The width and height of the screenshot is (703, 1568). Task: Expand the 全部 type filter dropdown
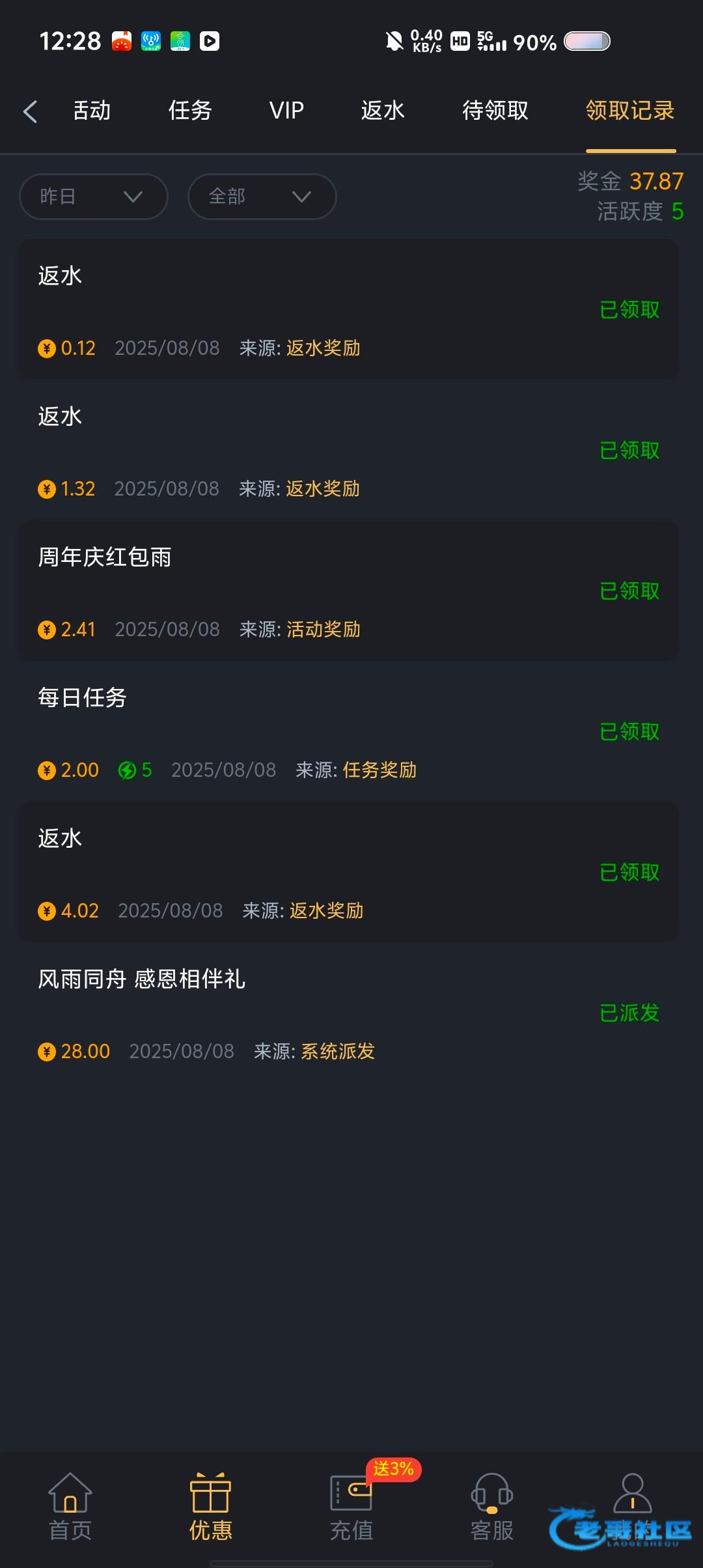[x=262, y=197]
